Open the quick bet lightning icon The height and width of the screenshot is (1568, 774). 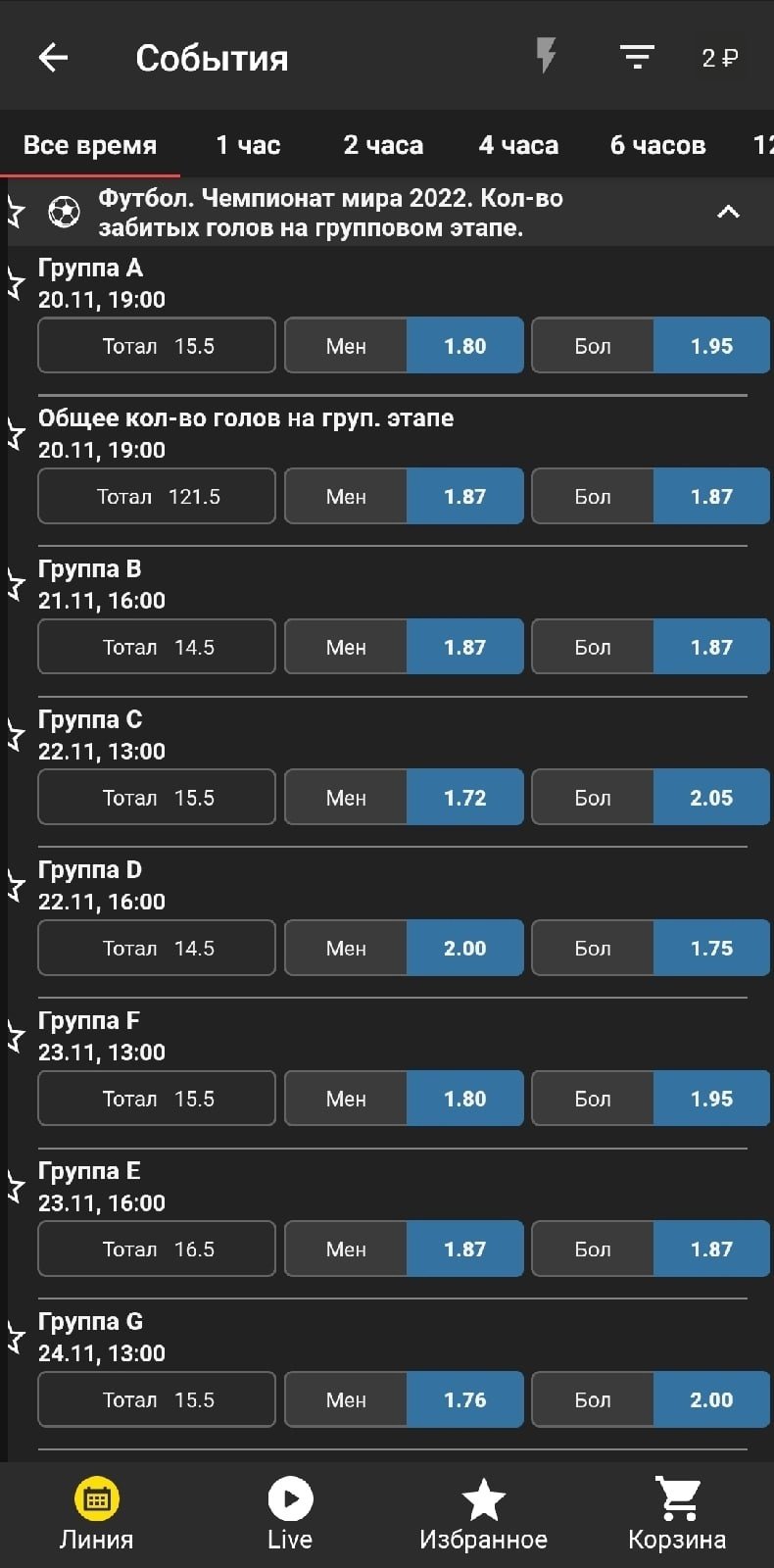546,56
